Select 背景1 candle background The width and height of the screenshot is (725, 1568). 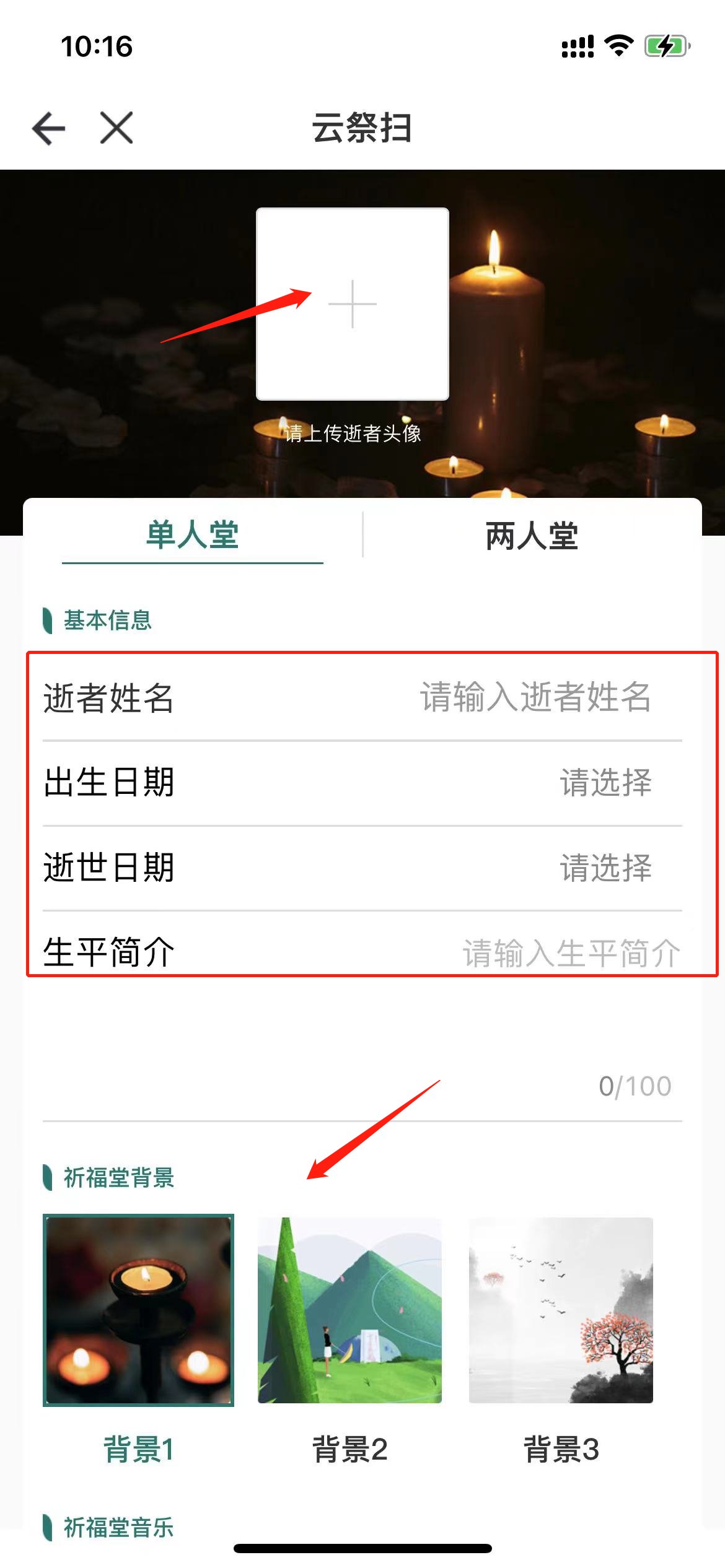(138, 1310)
